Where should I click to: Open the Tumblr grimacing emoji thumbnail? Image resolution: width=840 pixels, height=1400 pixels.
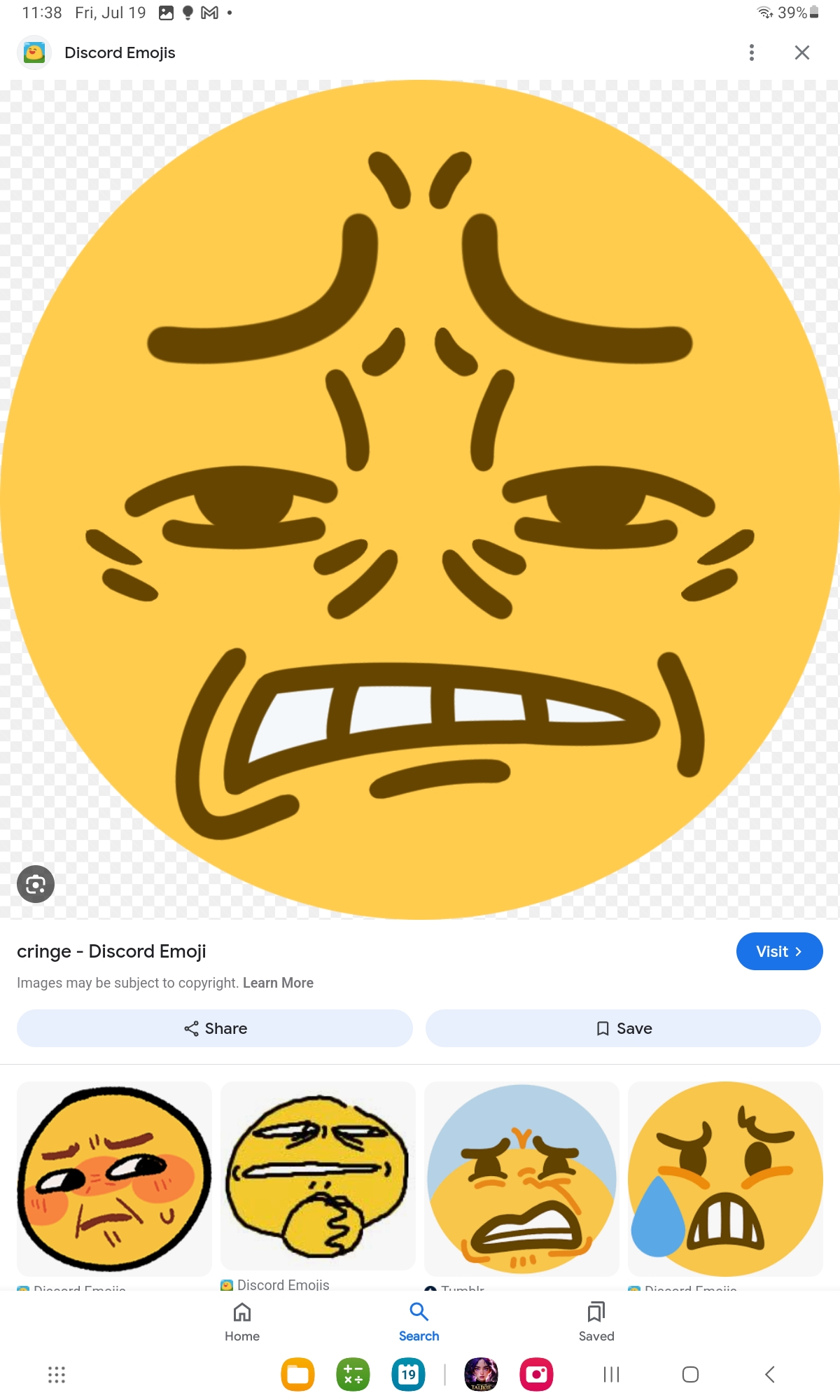click(x=521, y=1178)
